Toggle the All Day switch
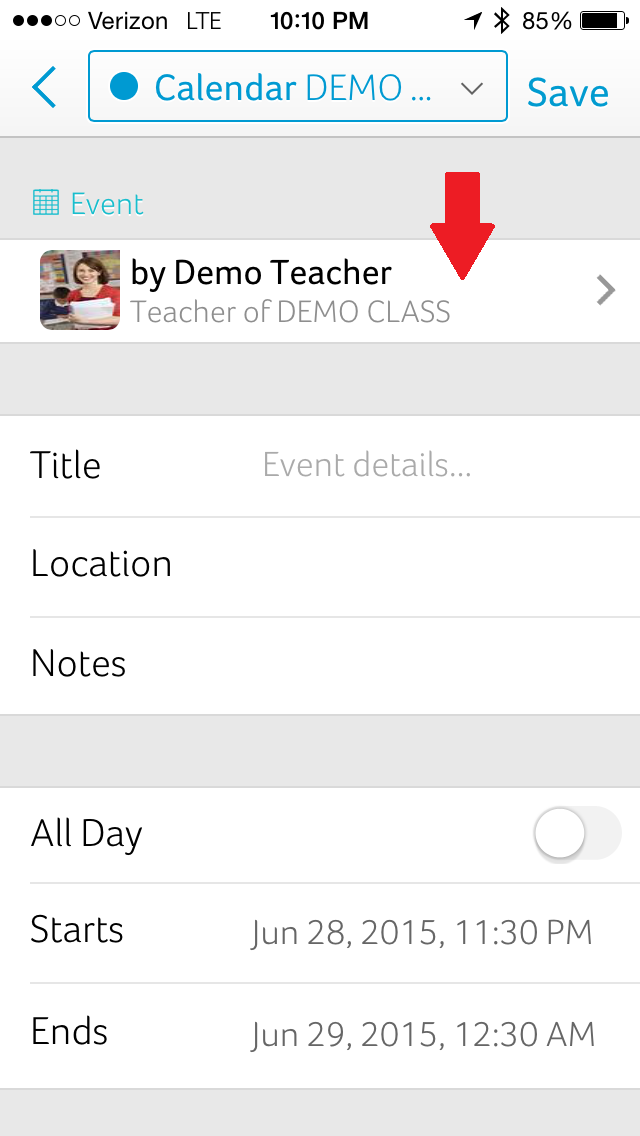Image resolution: width=640 pixels, height=1136 pixels. pos(577,833)
